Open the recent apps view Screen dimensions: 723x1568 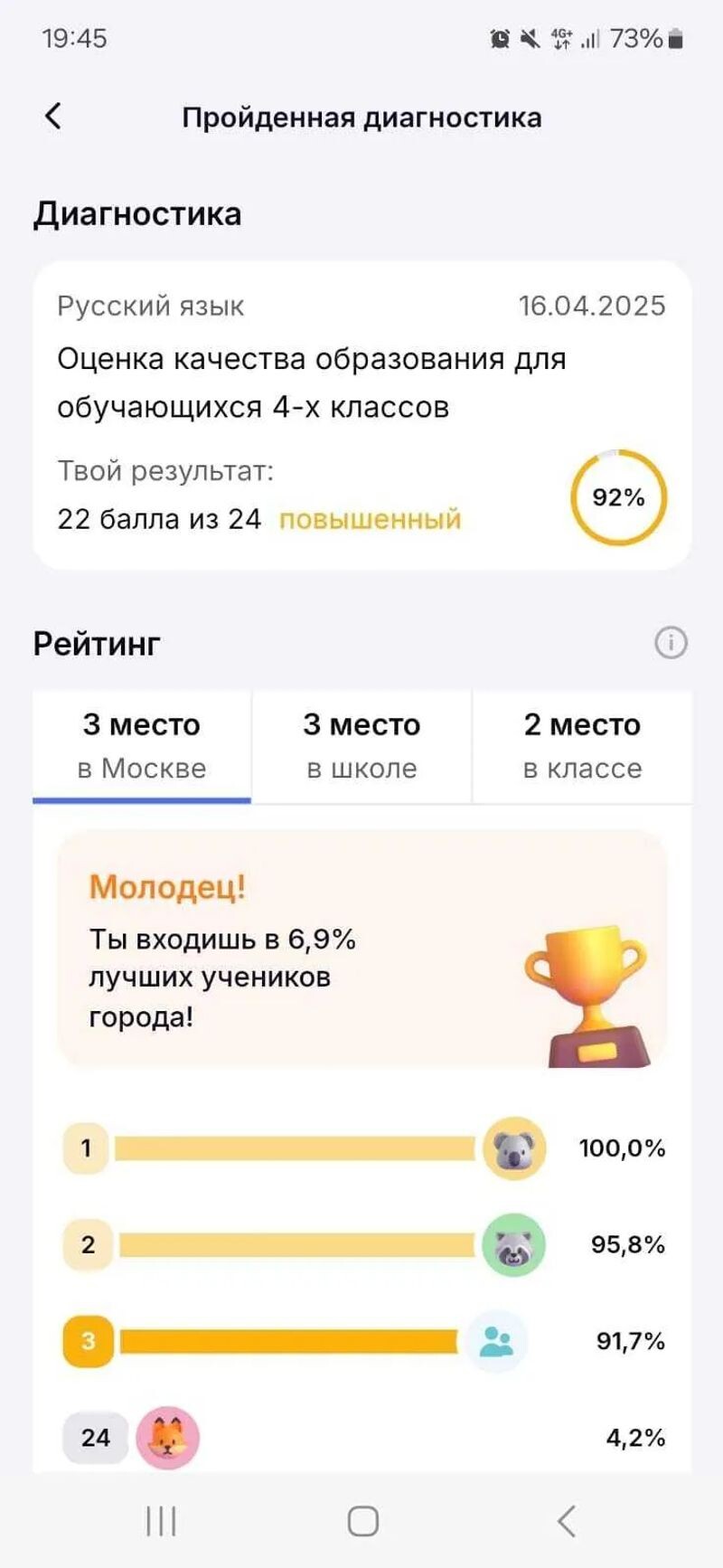162,1521
